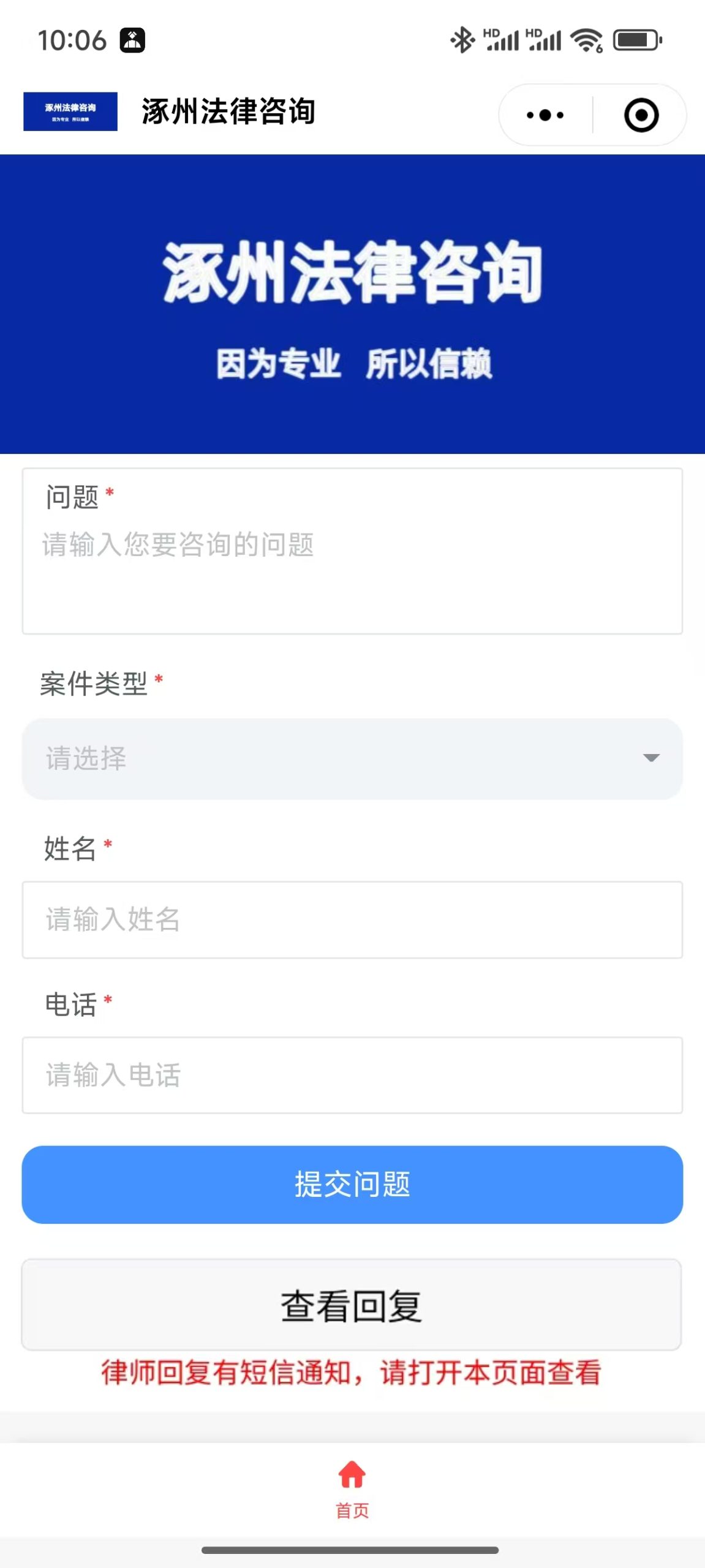Image resolution: width=705 pixels, height=1568 pixels.
Task: Close the mini program via the circle icon
Action: click(641, 115)
